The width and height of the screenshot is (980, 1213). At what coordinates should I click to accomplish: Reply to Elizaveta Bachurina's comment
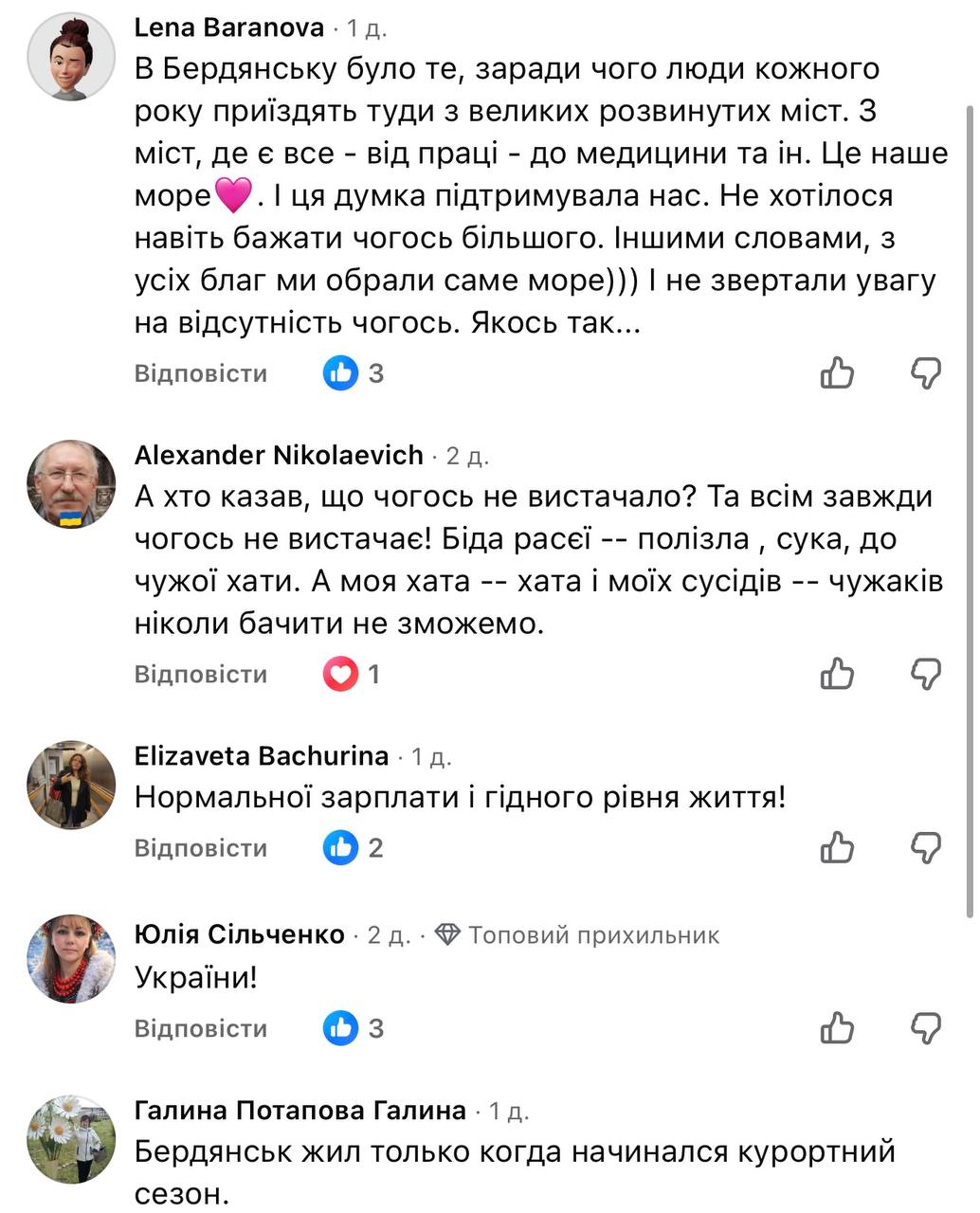tap(201, 848)
